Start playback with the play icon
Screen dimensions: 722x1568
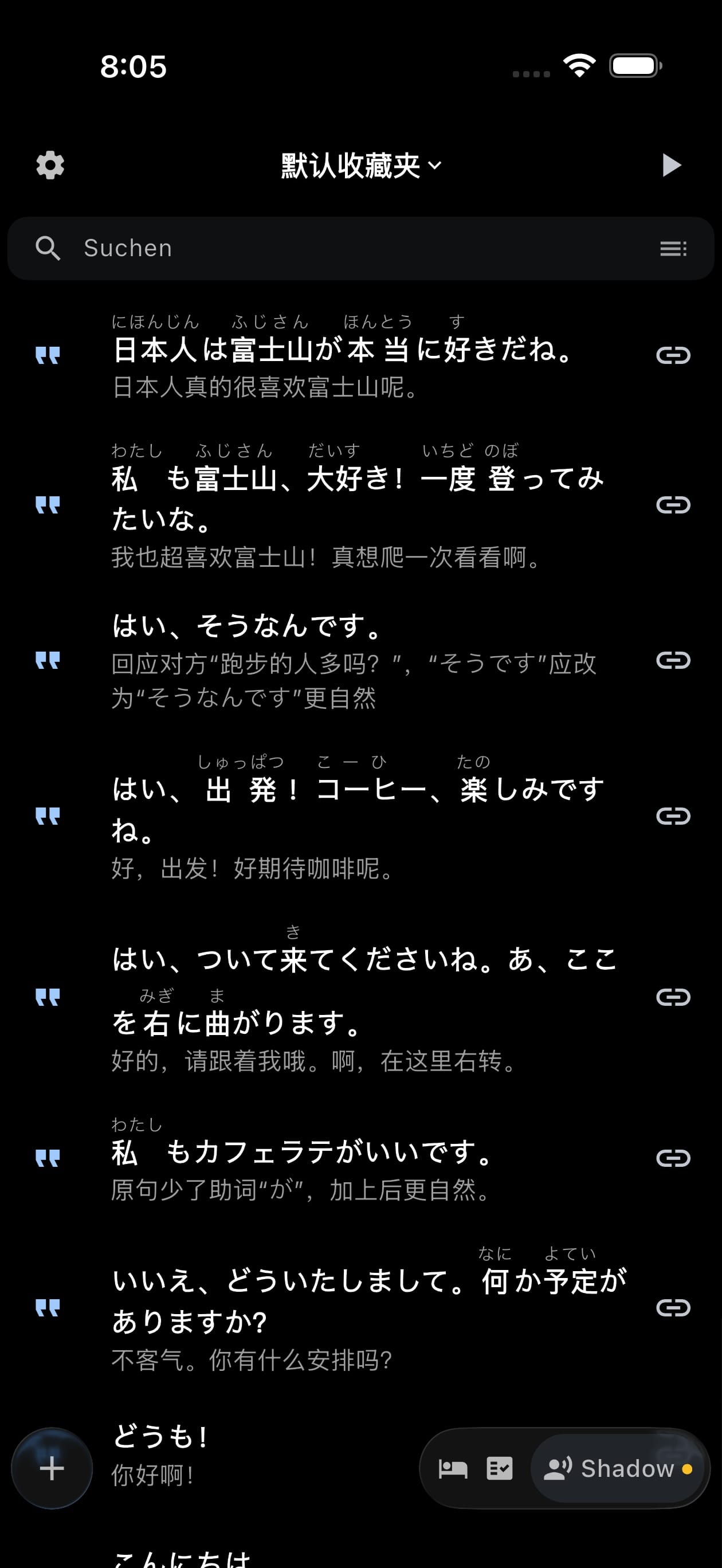(x=671, y=165)
